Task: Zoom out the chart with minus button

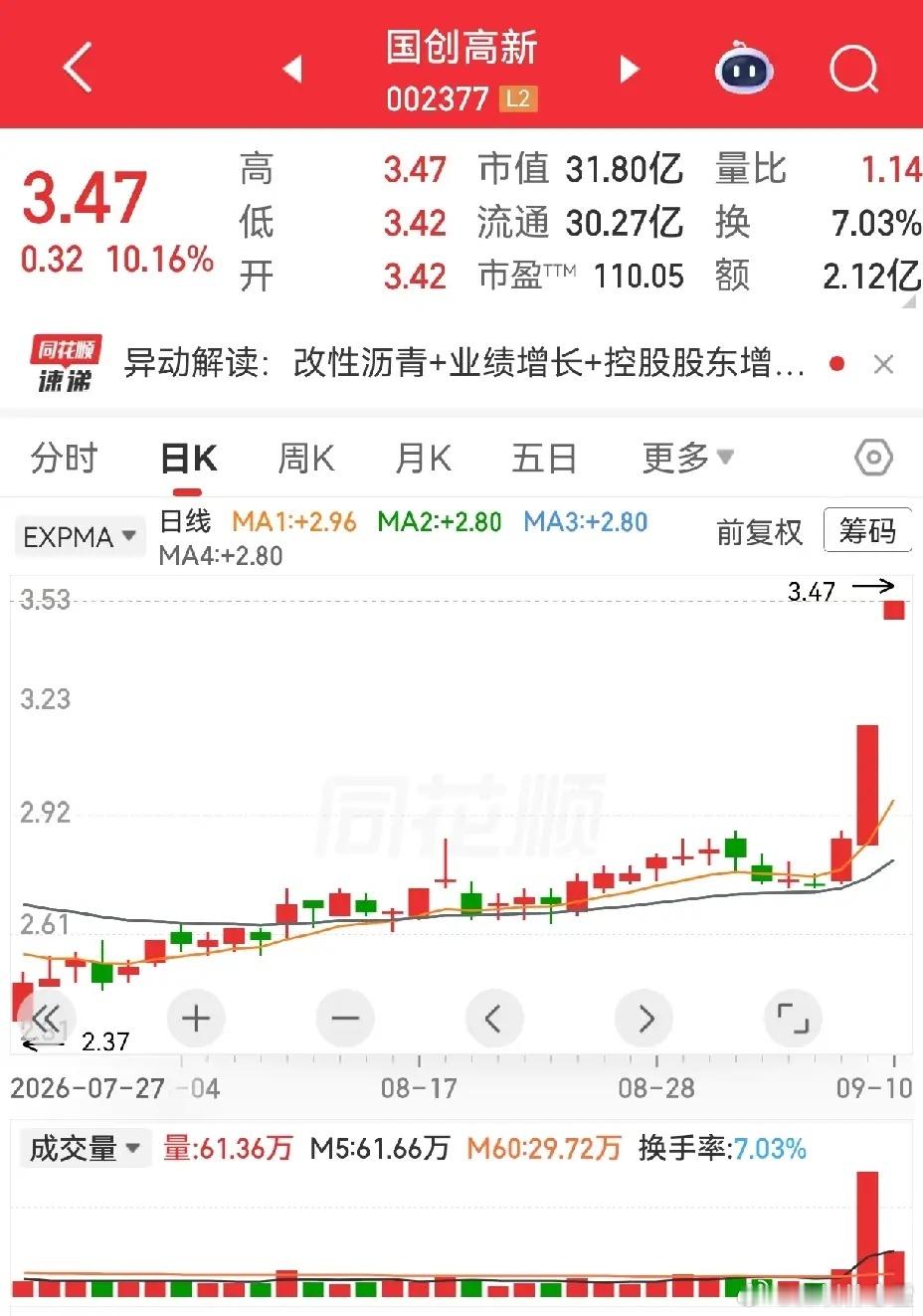Action: pos(345,1018)
